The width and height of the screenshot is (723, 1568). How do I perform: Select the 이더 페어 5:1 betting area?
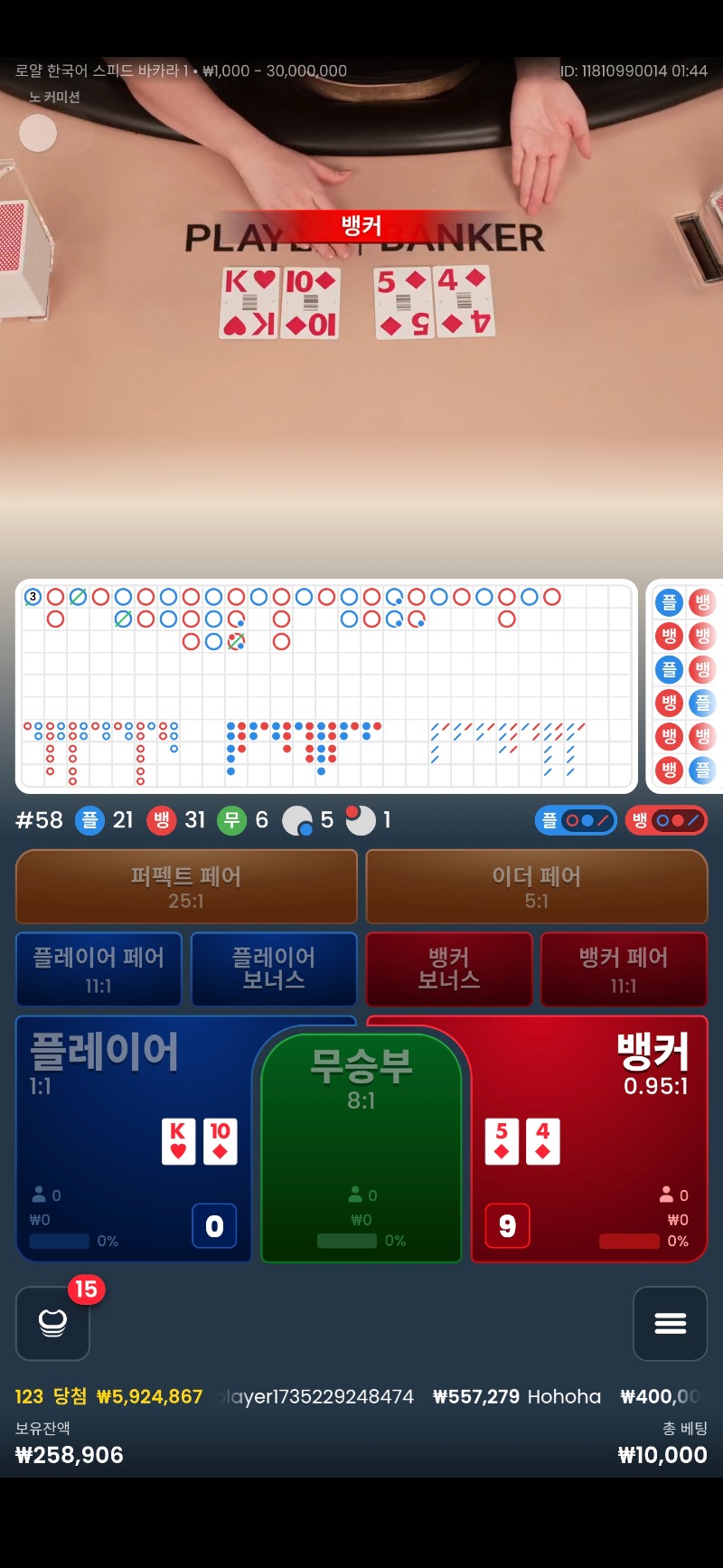pos(536,887)
